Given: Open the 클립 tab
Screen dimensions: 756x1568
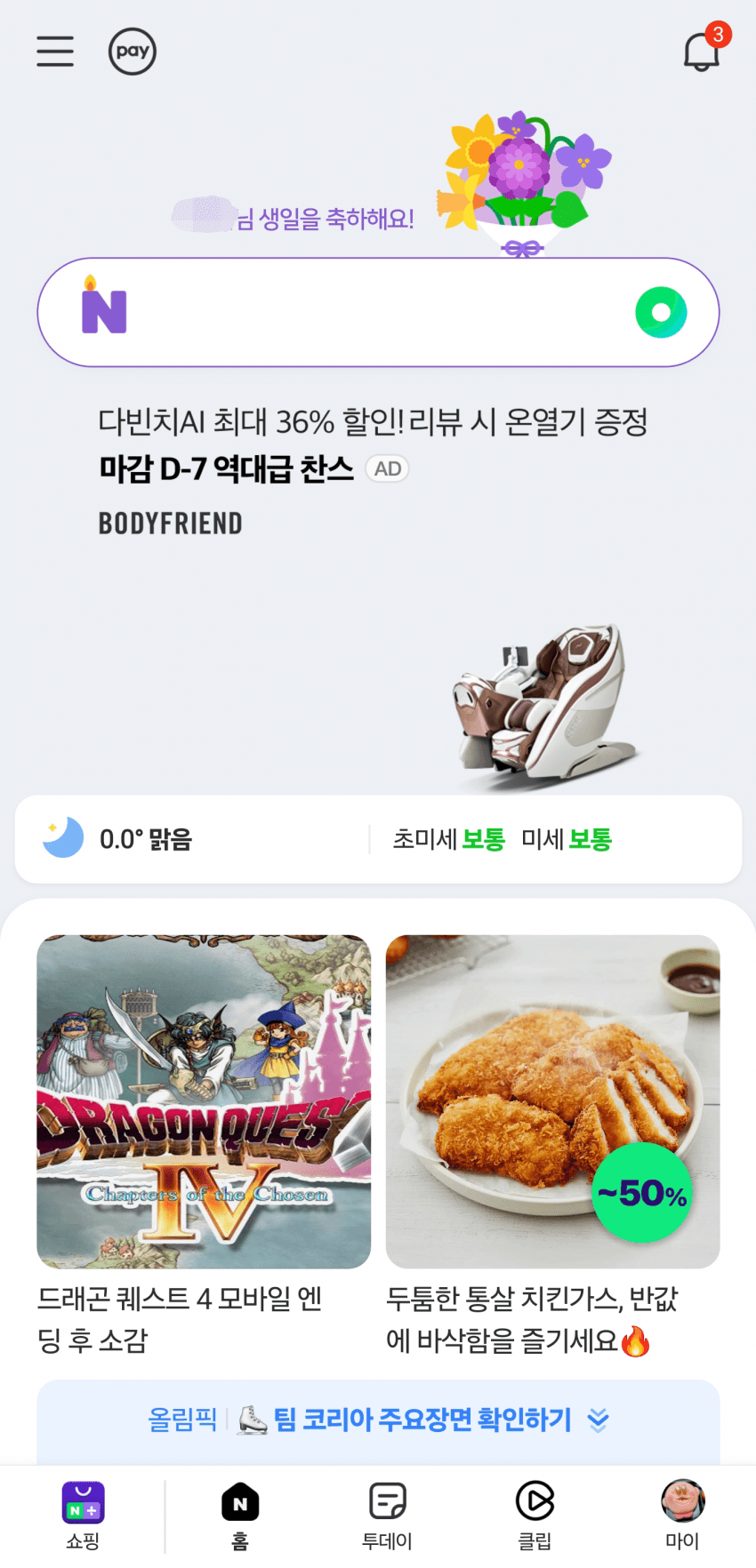Looking at the screenshot, I should (x=535, y=1516).
